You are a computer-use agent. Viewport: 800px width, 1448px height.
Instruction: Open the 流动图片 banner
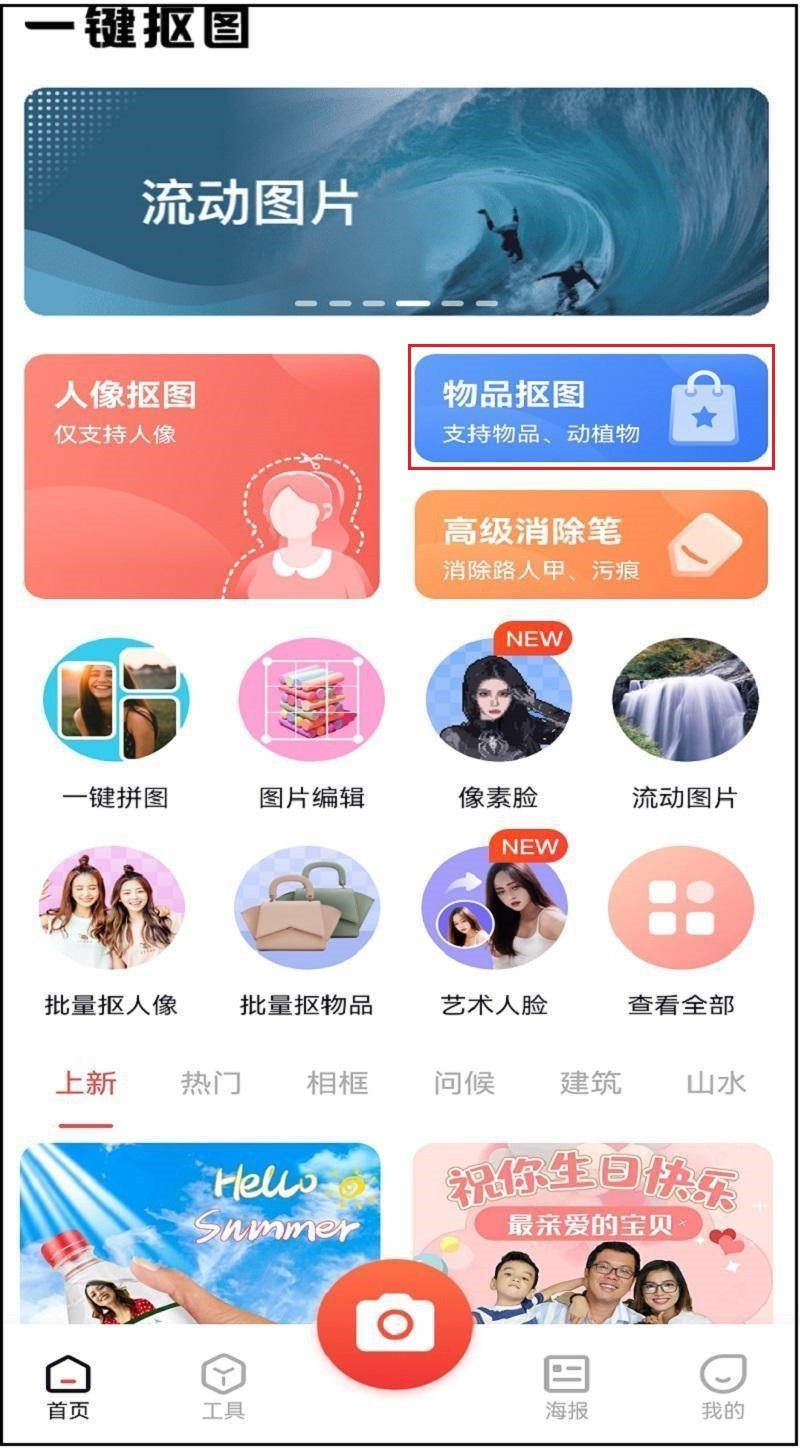pos(396,200)
